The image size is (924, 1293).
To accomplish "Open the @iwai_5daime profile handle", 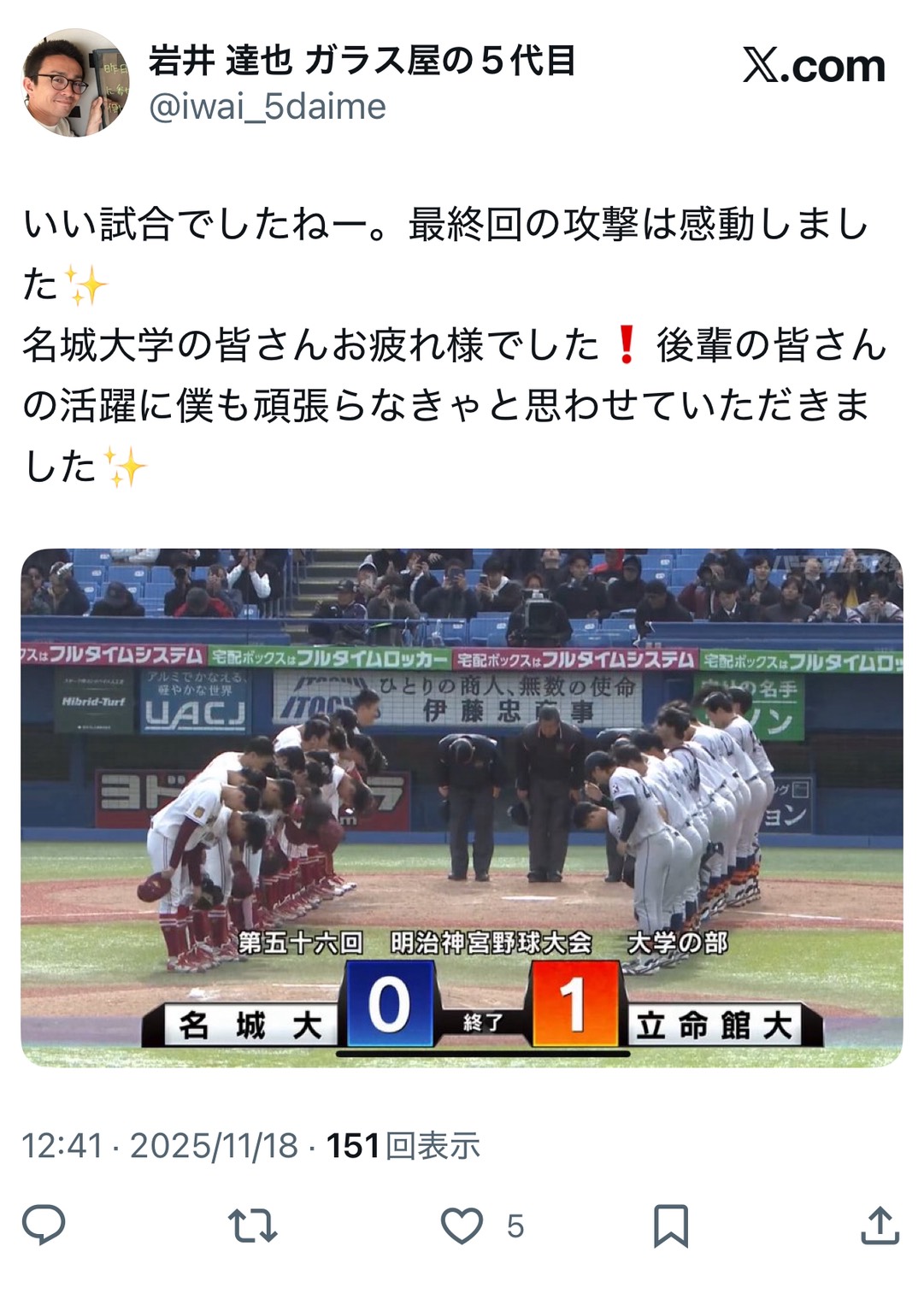I will (x=267, y=108).
